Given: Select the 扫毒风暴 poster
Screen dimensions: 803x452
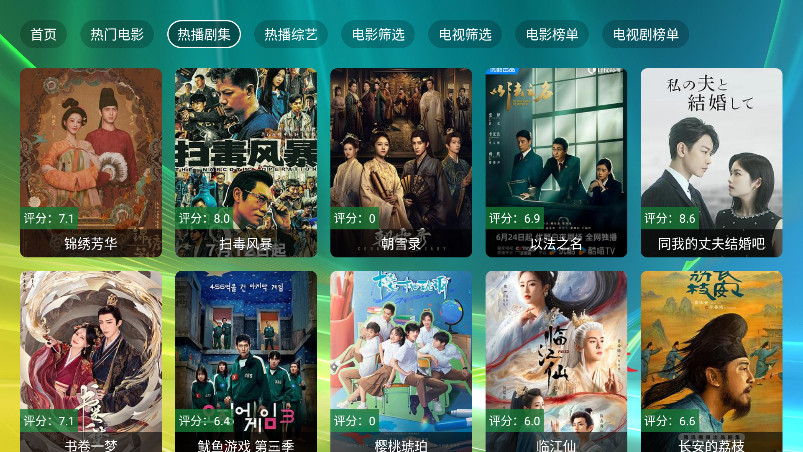Looking at the screenshot, I should click(246, 162).
